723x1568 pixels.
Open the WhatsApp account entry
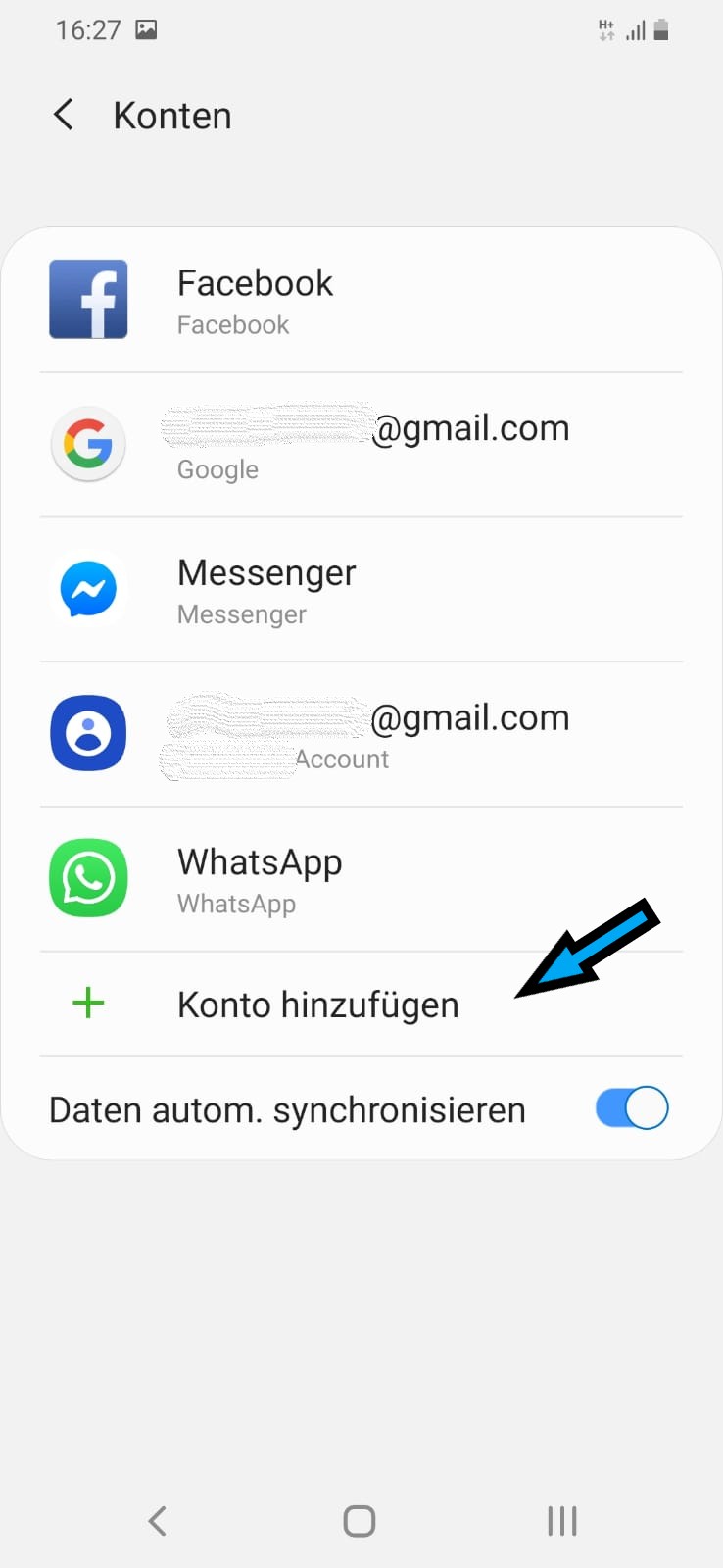point(361,879)
